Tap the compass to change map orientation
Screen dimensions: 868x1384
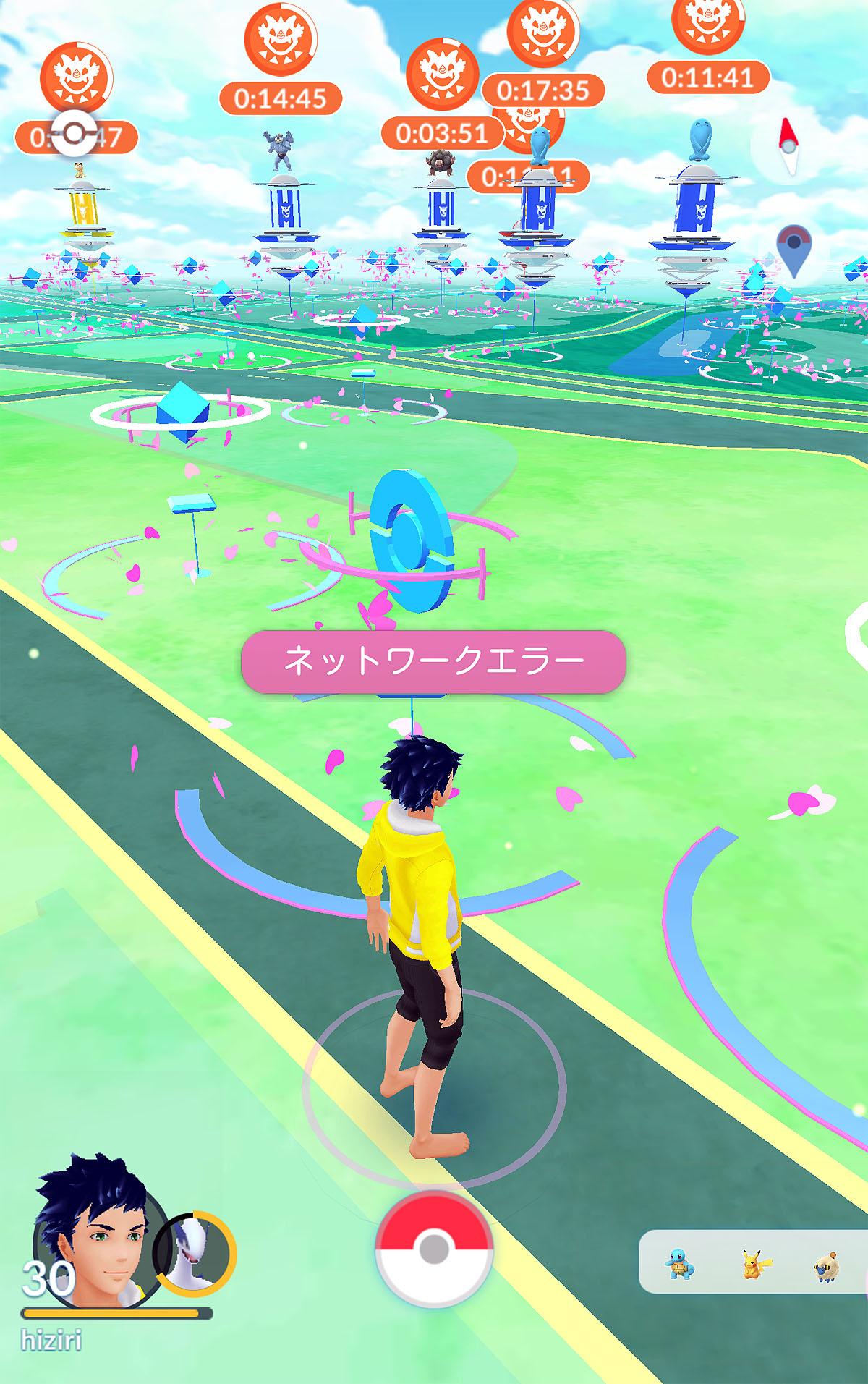click(x=789, y=145)
